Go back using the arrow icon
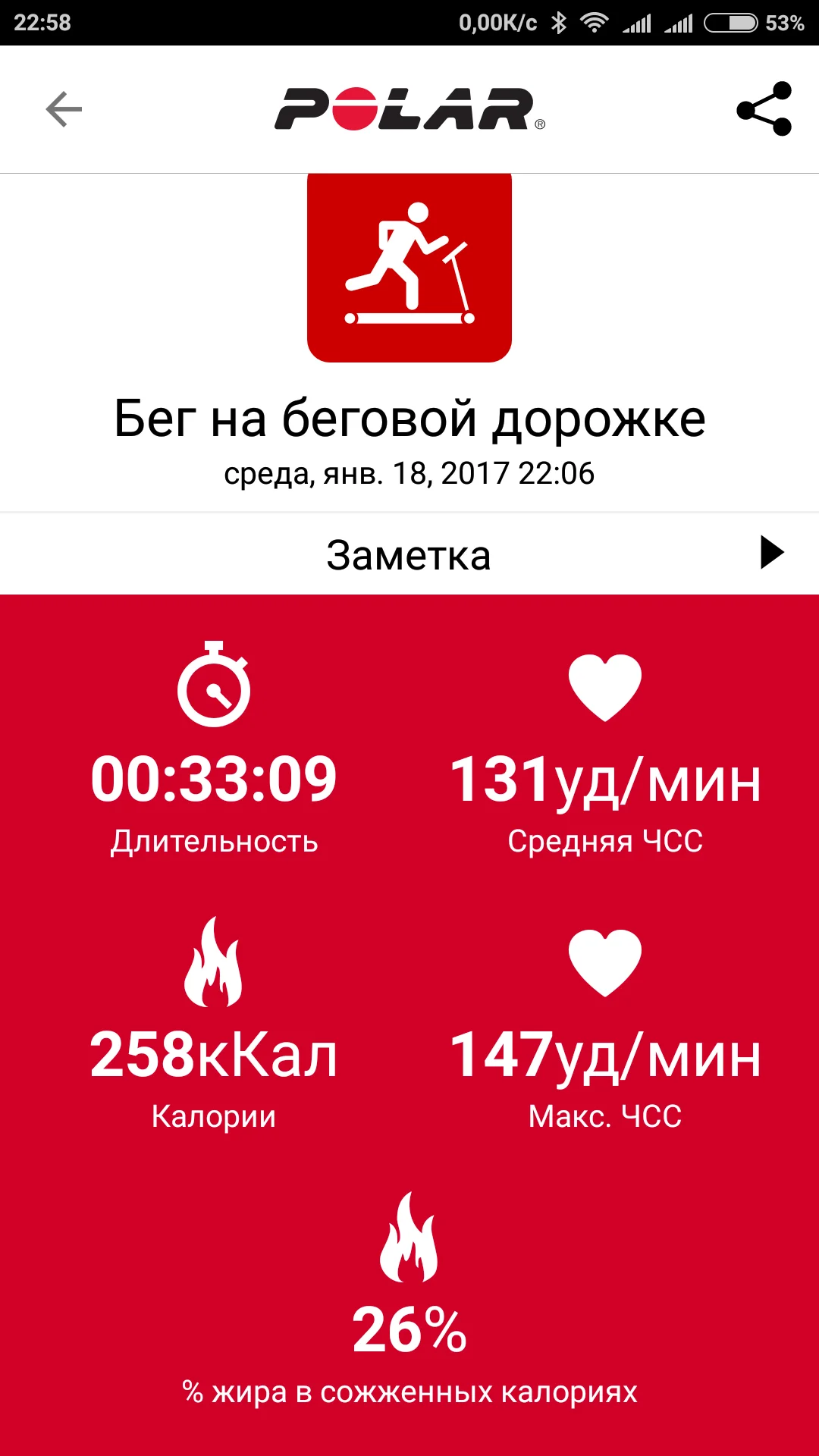This screenshot has width=819, height=1456. click(64, 110)
